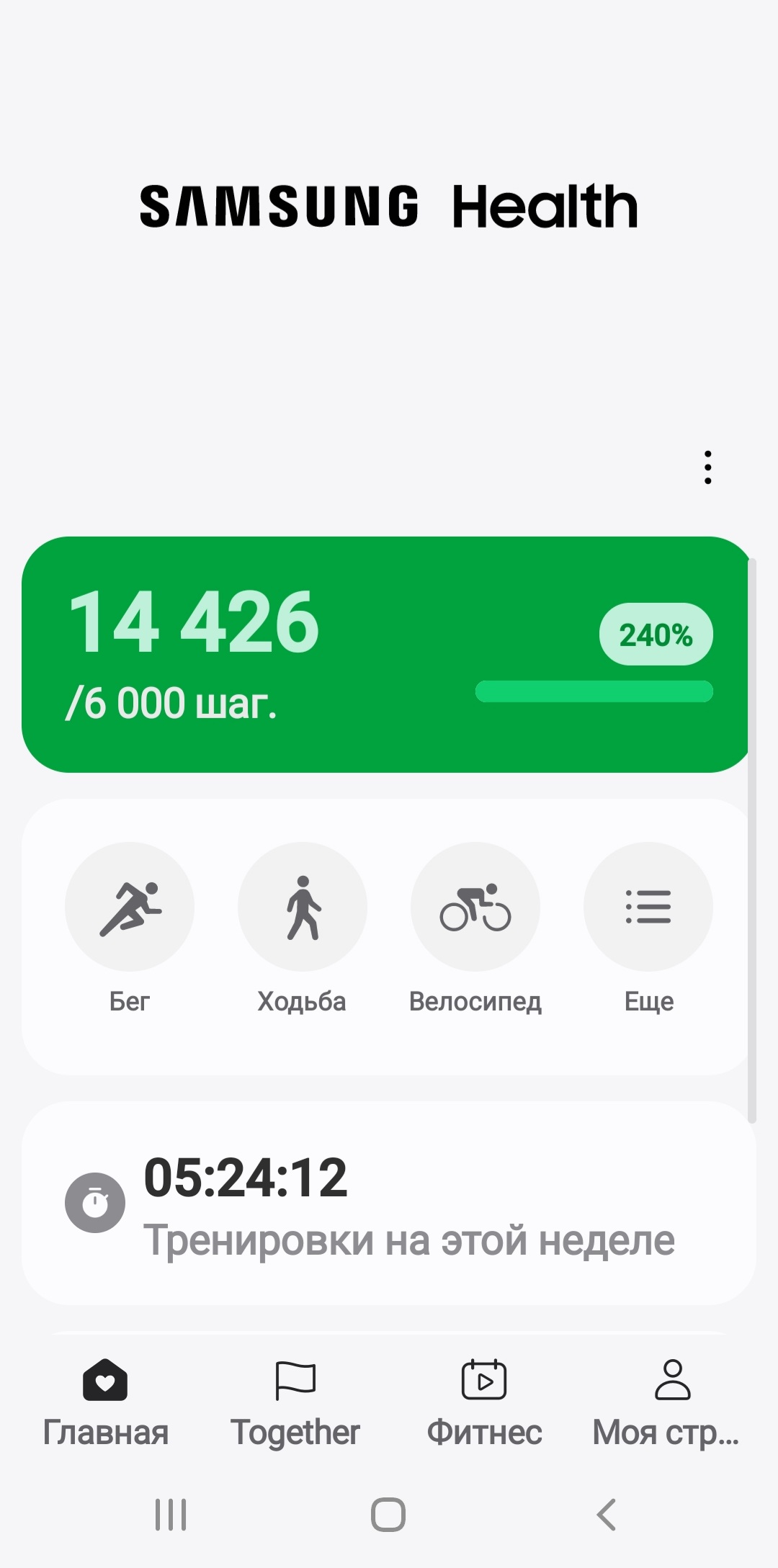Image resolution: width=778 pixels, height=1568 pixels.
Task: Start a Ходьба workout
Action: 303,906
